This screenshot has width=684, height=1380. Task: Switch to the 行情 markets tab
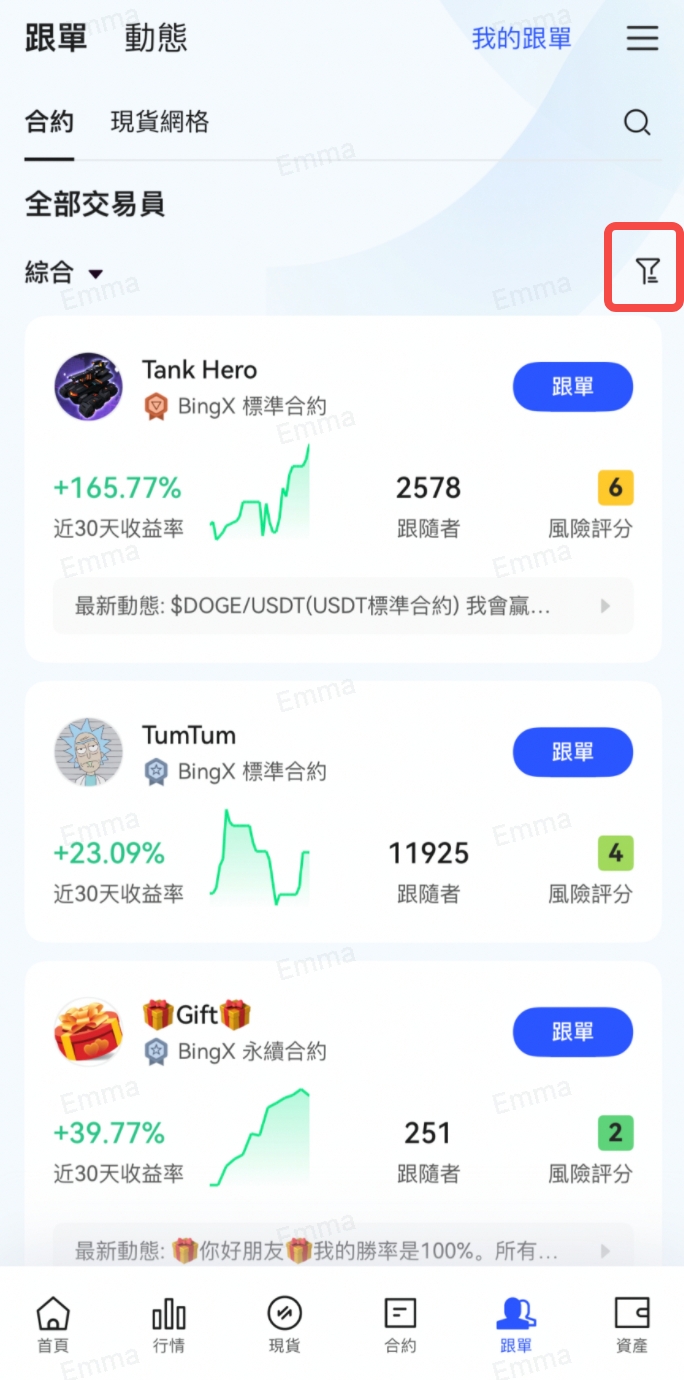(x=169, y=1324)
